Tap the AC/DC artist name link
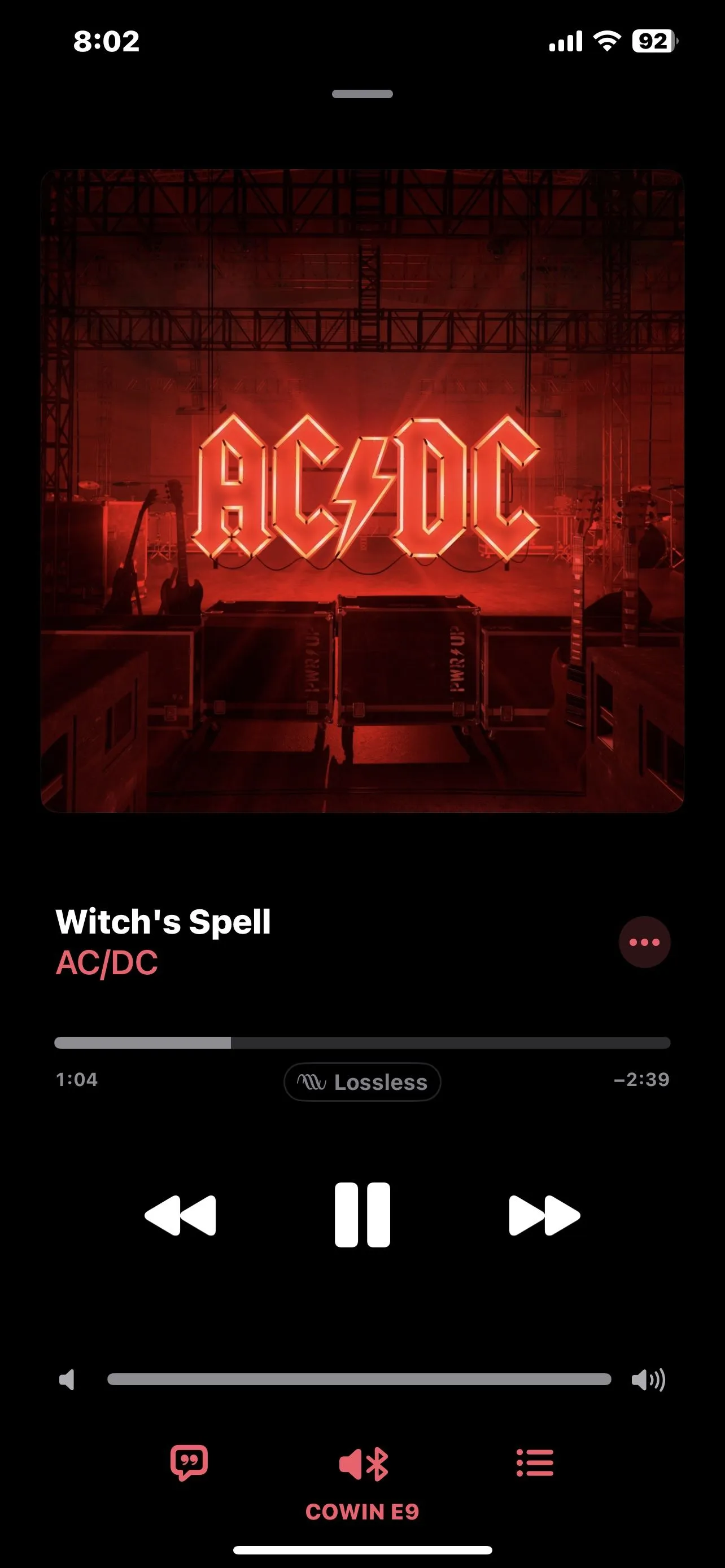This screenshot has height=1568, width=725. click(x=107, y=963)
